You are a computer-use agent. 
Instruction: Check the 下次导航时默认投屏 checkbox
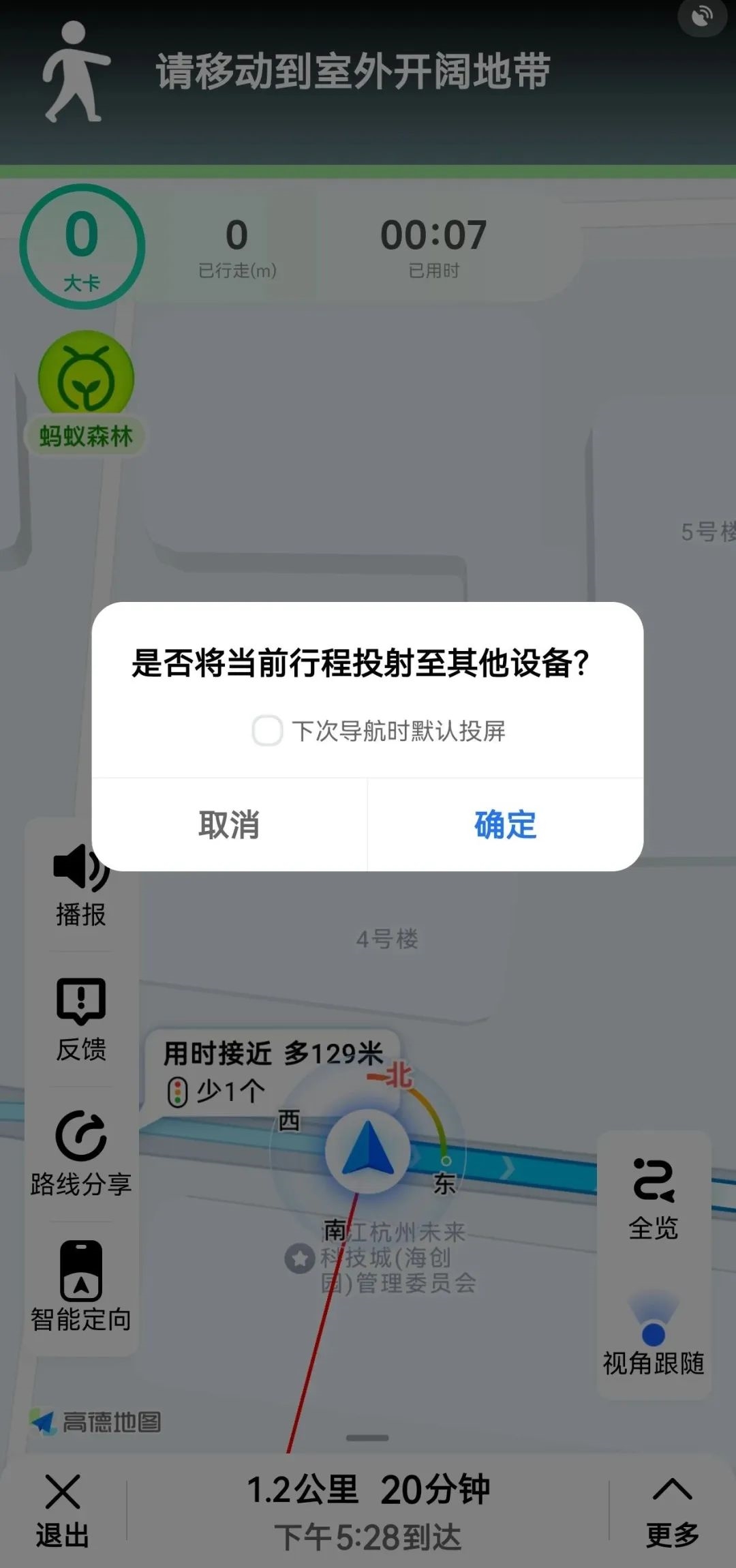(267, 731)
